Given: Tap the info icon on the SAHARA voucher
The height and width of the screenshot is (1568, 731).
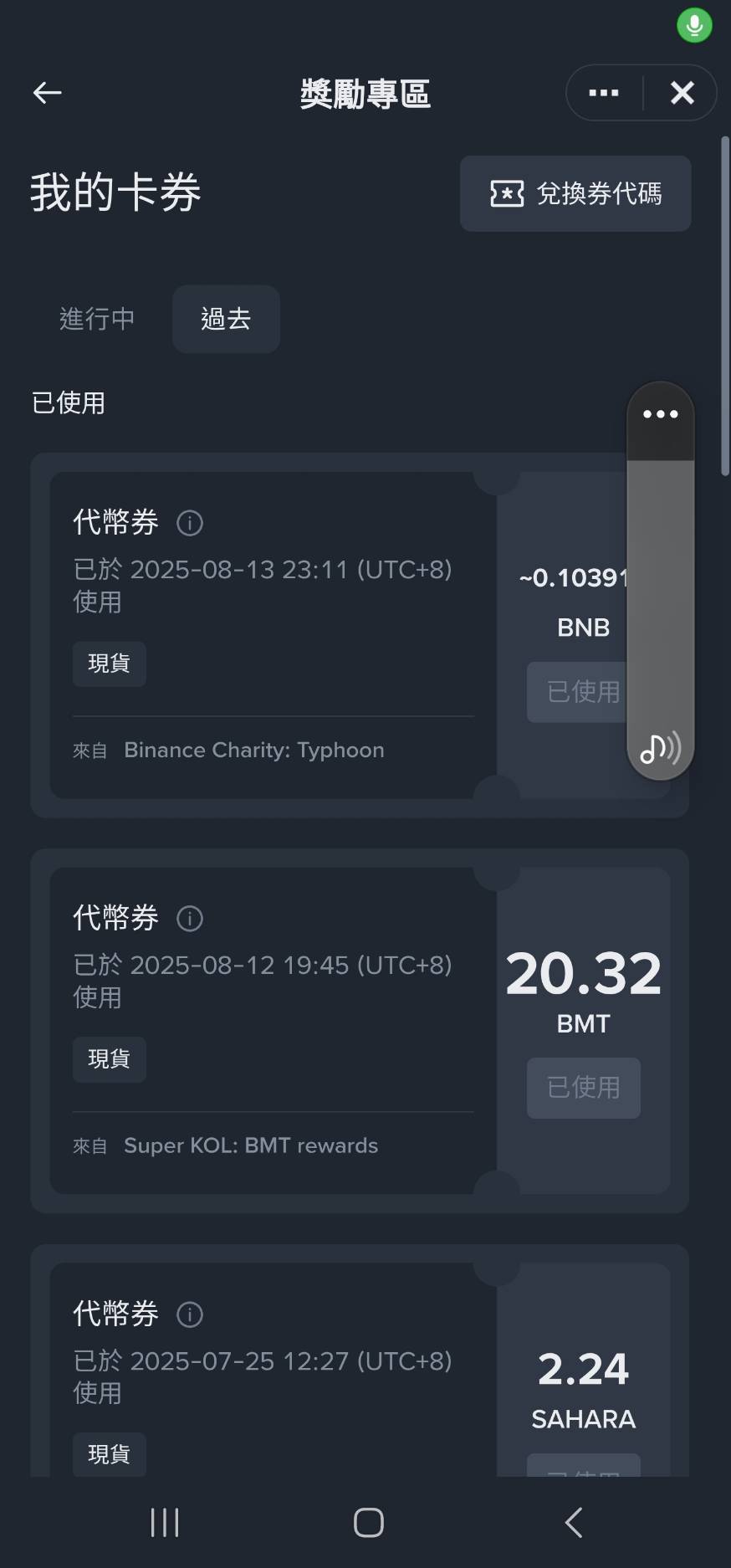Looking at the screenshot, I should click(x=190, y=1314).
